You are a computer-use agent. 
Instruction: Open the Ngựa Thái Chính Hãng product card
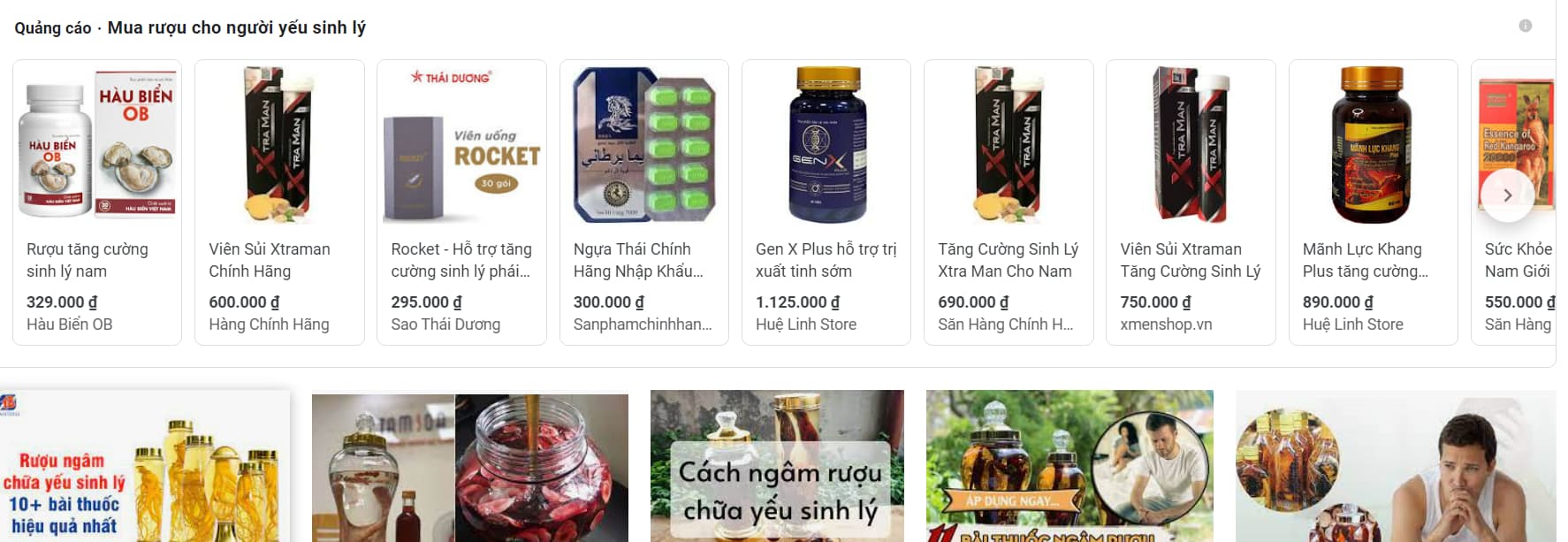point(643,202)
